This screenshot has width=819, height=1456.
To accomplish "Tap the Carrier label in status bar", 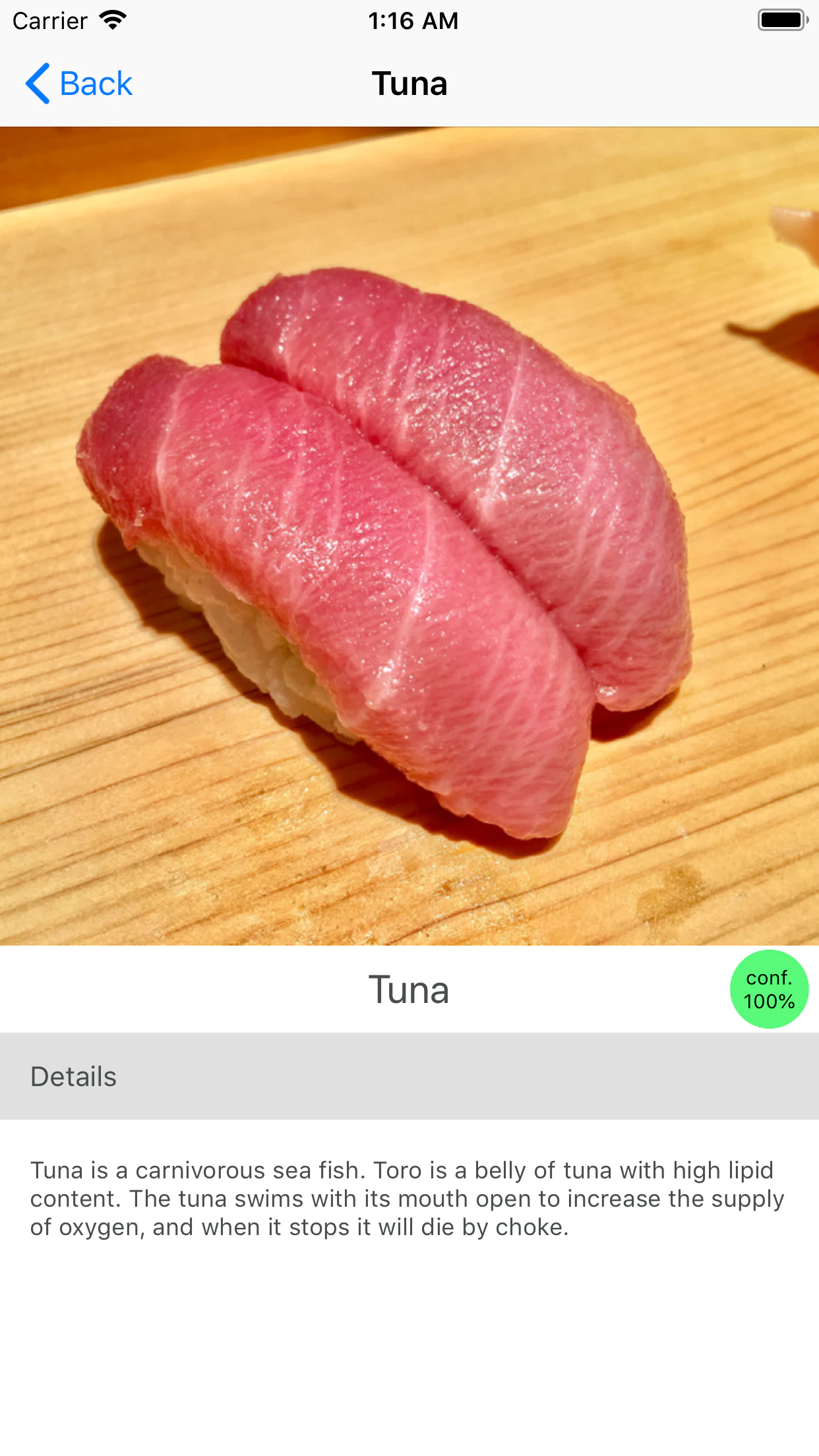I will [51, 20].
